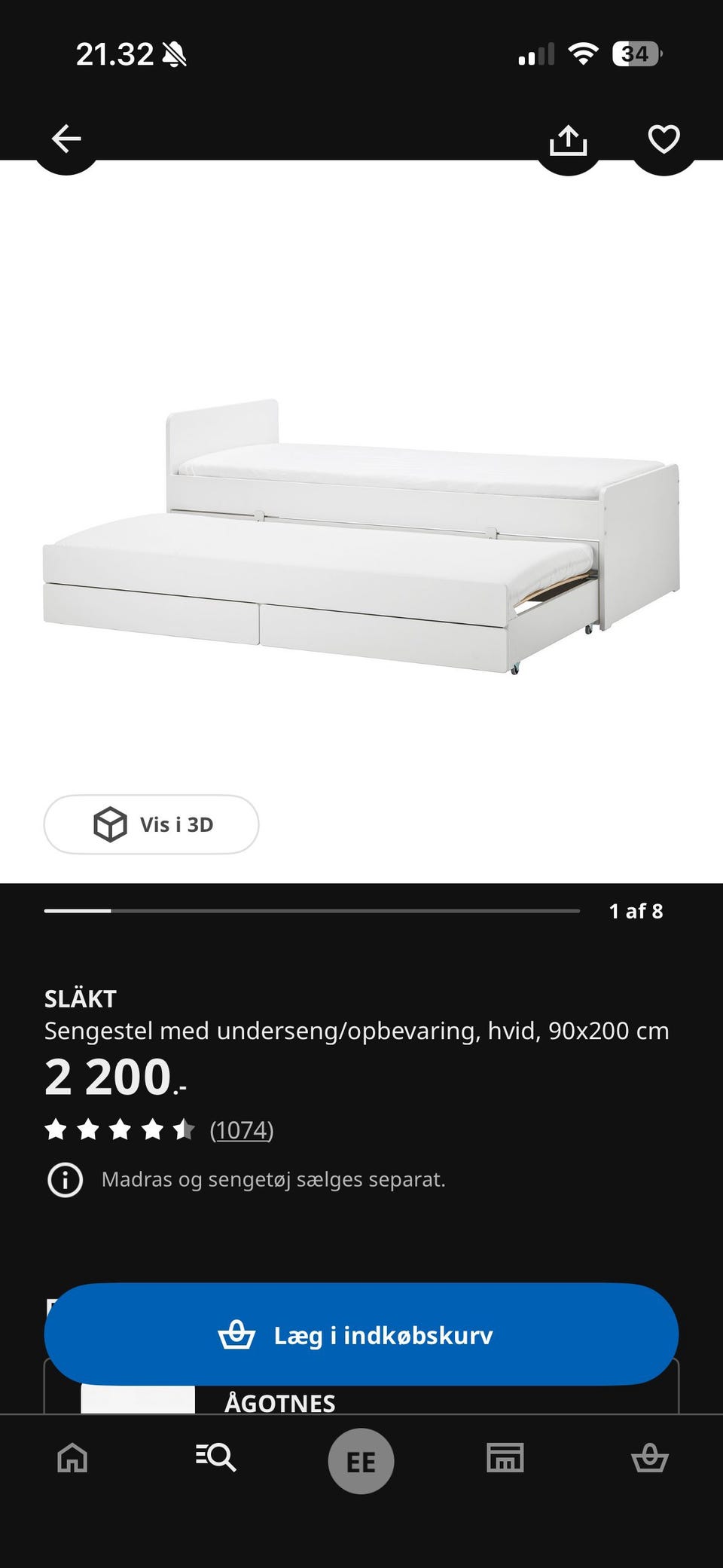The width and height of the screenshot is (723, 1568).
Task: Add product to favourites with heart
Action: click(x=664, y=139)
